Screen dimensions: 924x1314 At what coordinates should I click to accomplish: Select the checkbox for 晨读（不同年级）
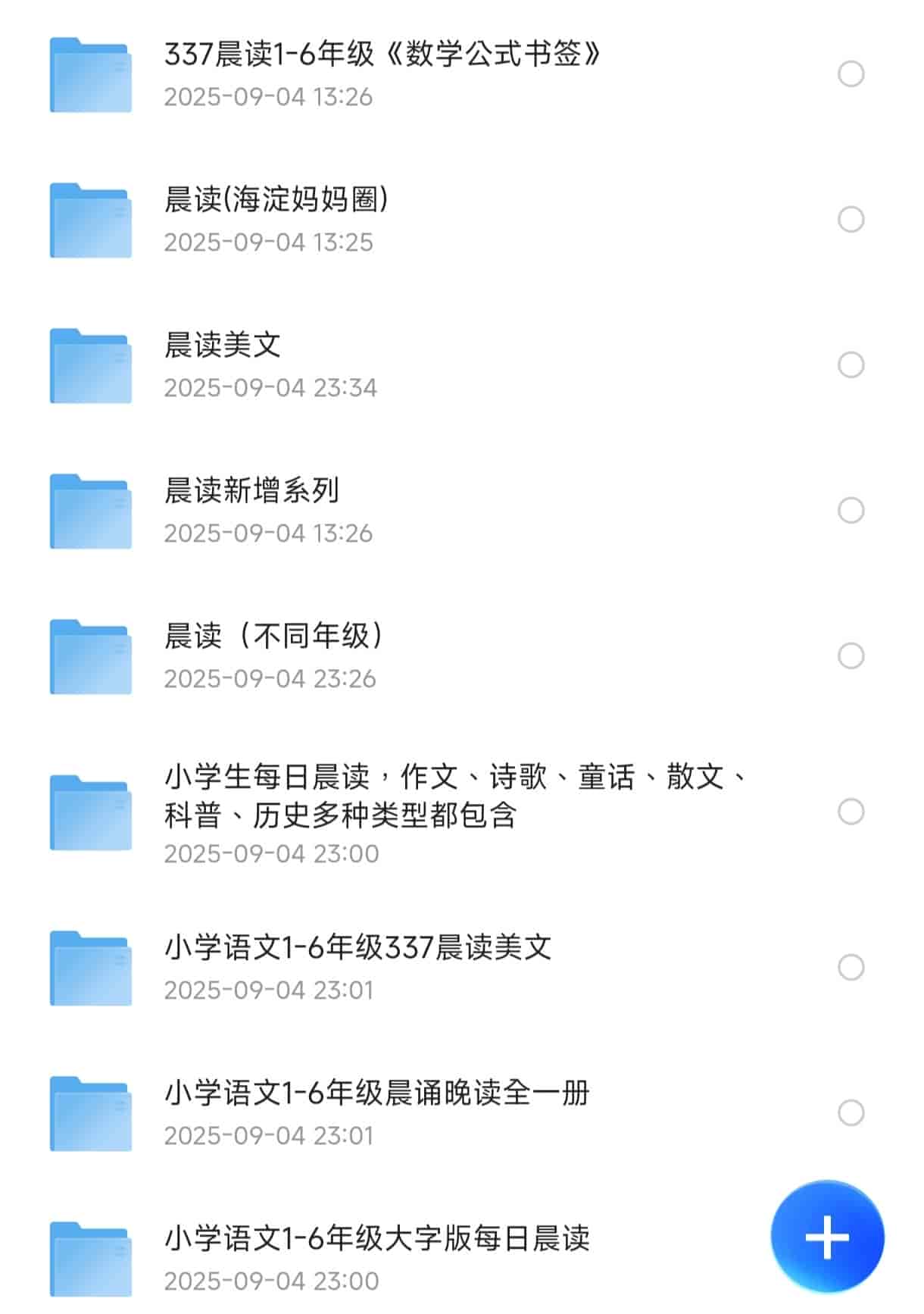pos(848,655)
